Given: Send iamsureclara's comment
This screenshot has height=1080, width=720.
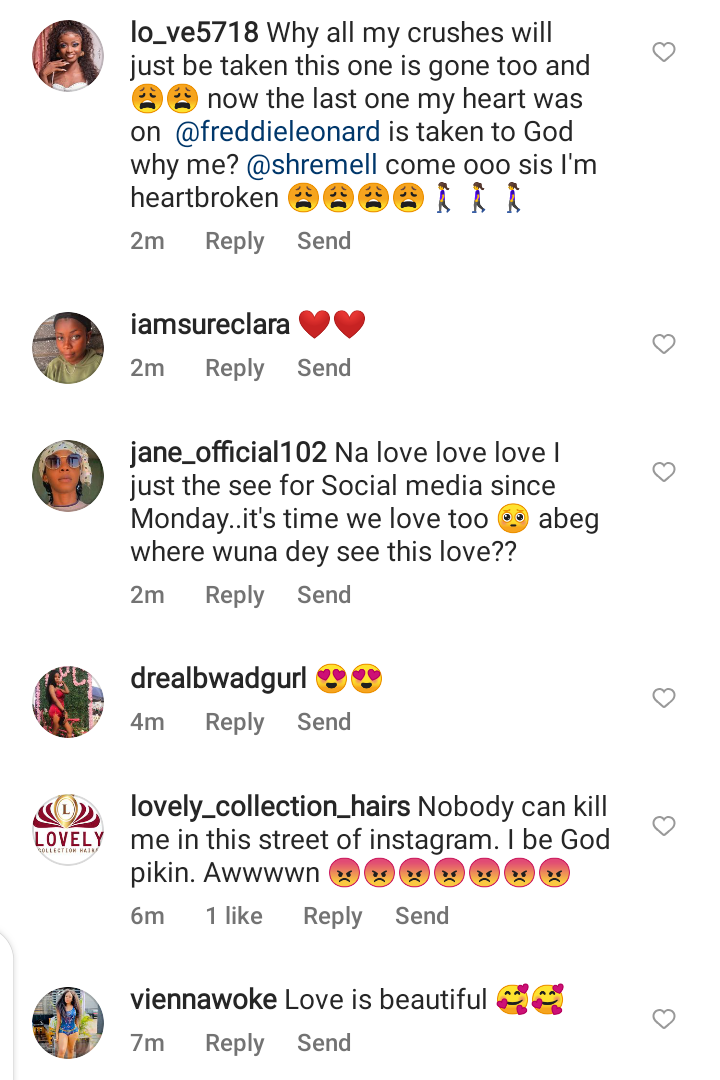Looking at the screenshot, I should [x=323, y=368].
